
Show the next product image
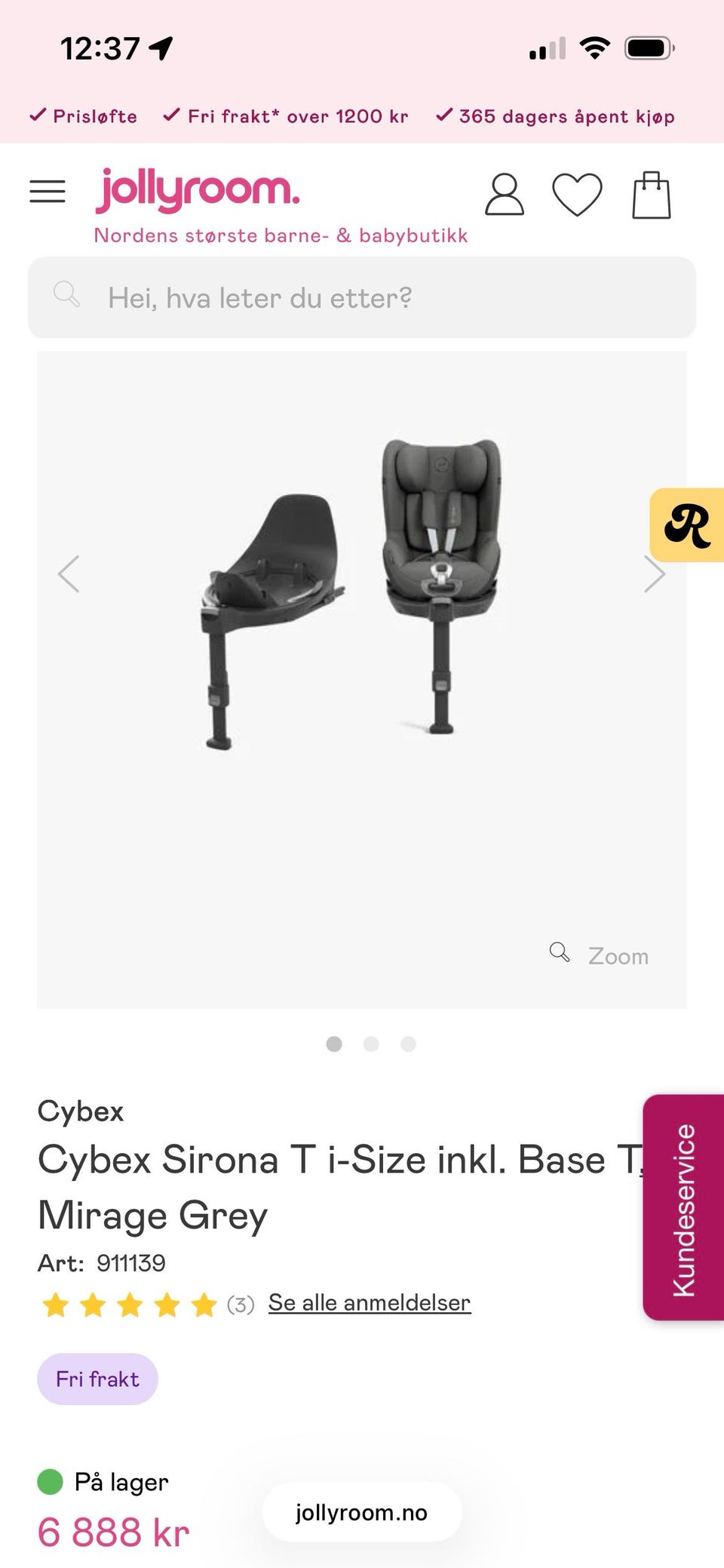coord(654,574)
